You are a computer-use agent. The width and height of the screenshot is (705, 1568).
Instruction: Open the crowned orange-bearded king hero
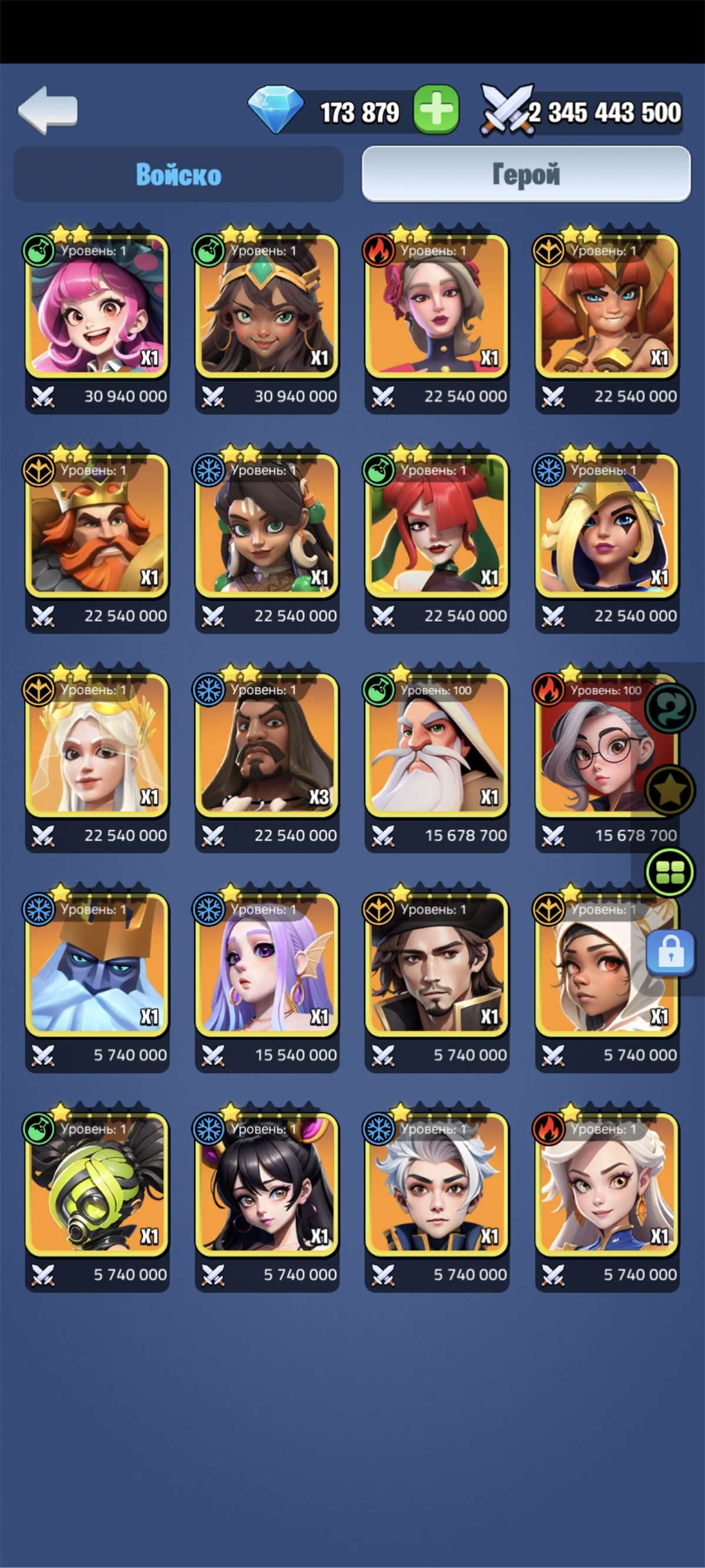[x=97, y=526]
